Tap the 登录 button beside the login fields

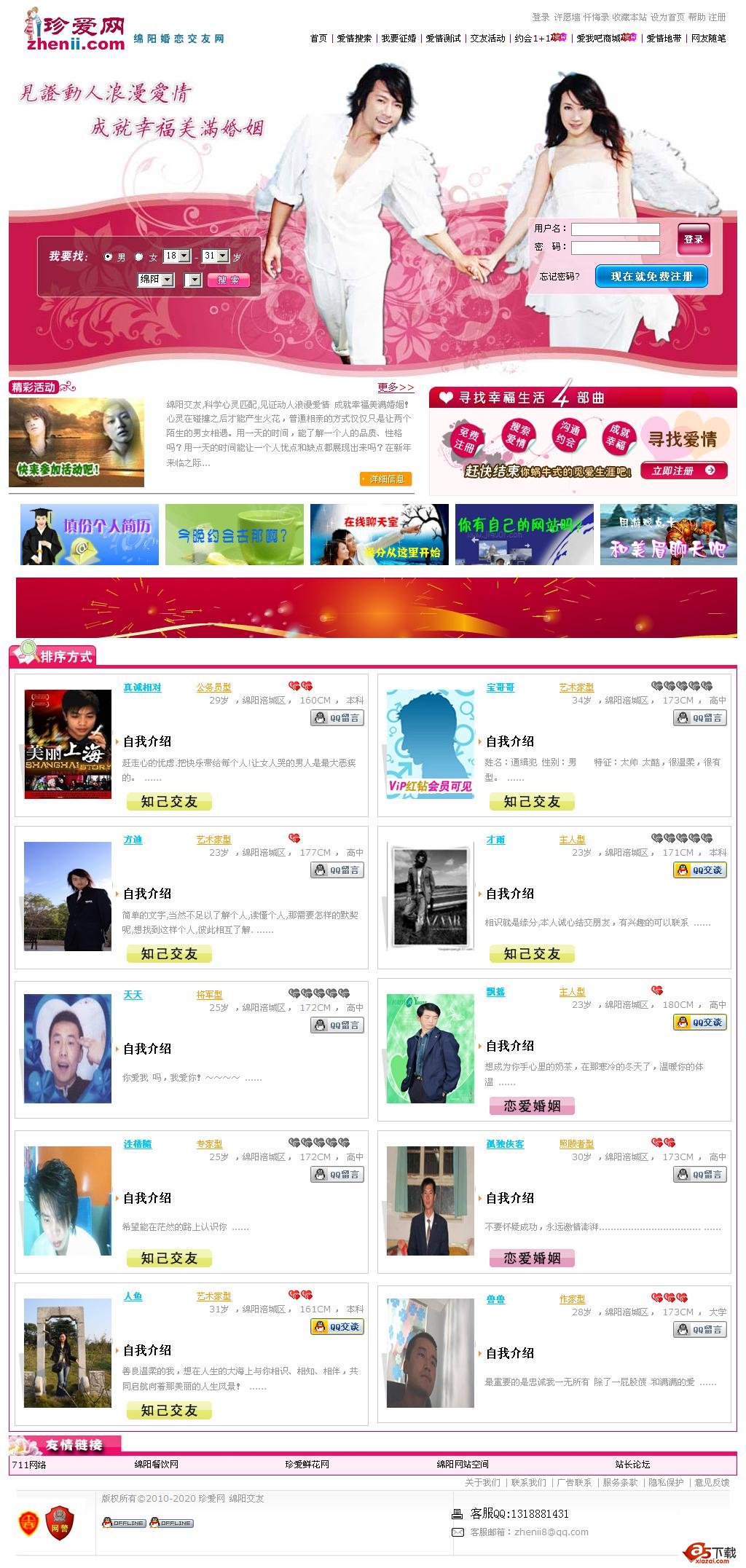(693, 239)
